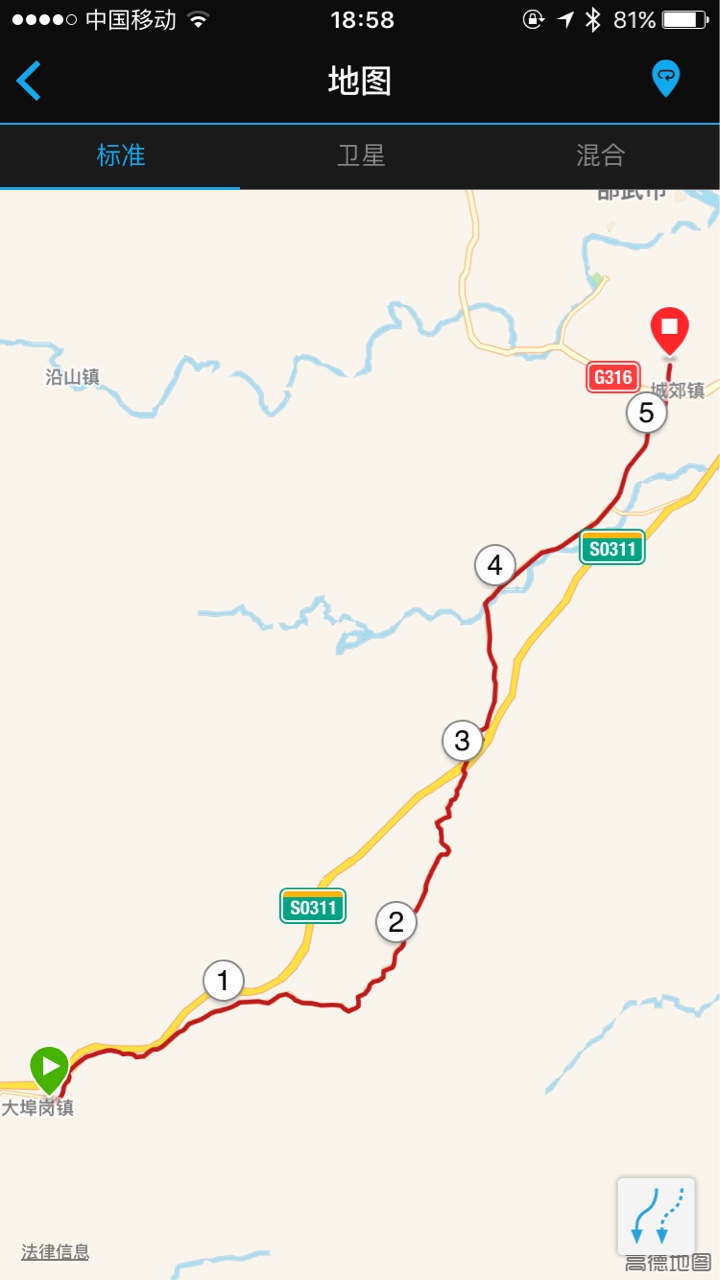This screenshot has width=720, height=1280.
Task: Tap the green start marker
Action: coord(49,1068)
